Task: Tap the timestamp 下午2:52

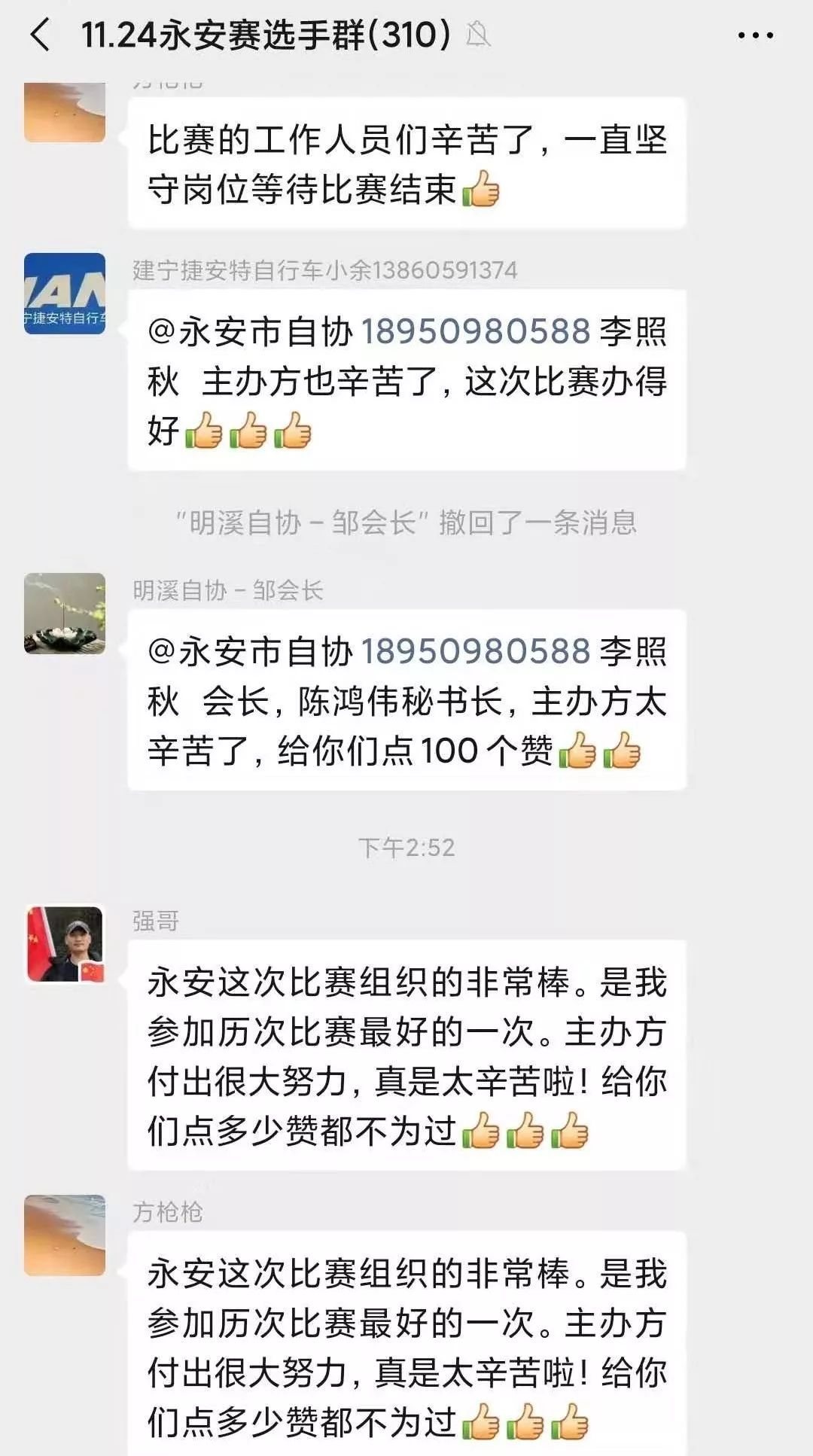Action: point(406,847)
